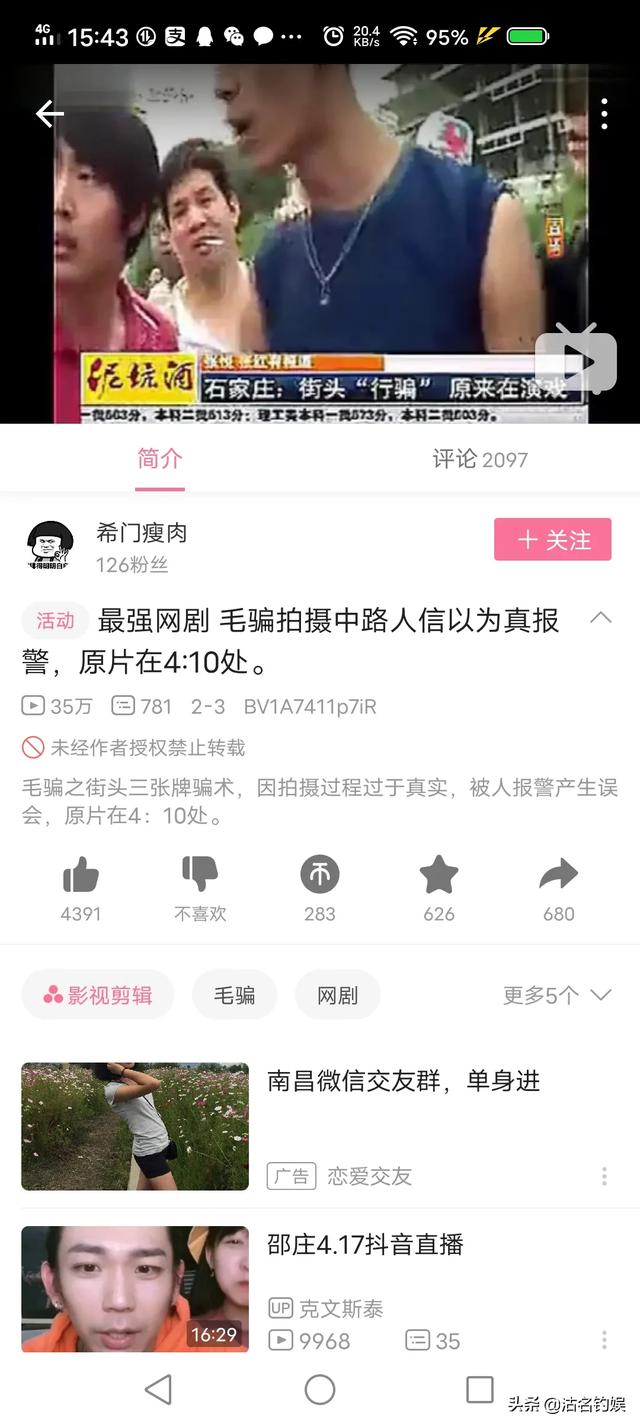Viewport: 640px width, 1427px height.
Task: Open the three-dot overflow menu on the video
Action: [x=604, y=114]
